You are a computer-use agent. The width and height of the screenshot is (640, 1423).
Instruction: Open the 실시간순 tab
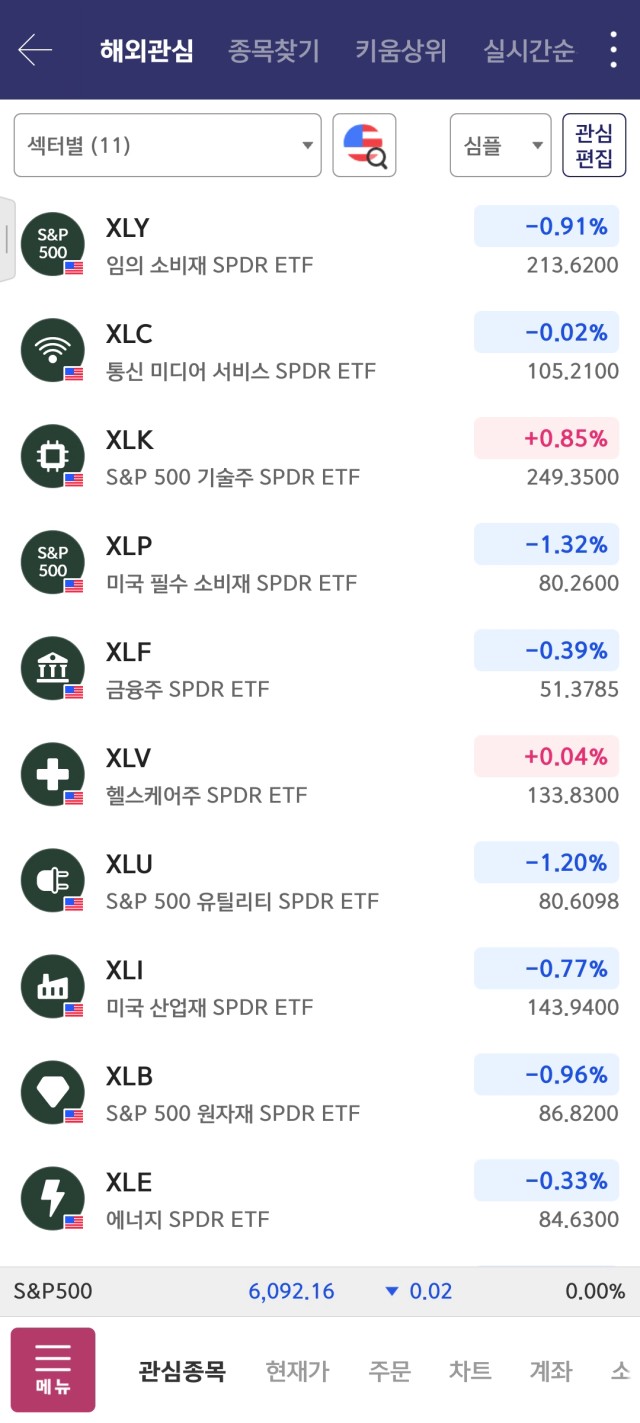coord(529,50)
